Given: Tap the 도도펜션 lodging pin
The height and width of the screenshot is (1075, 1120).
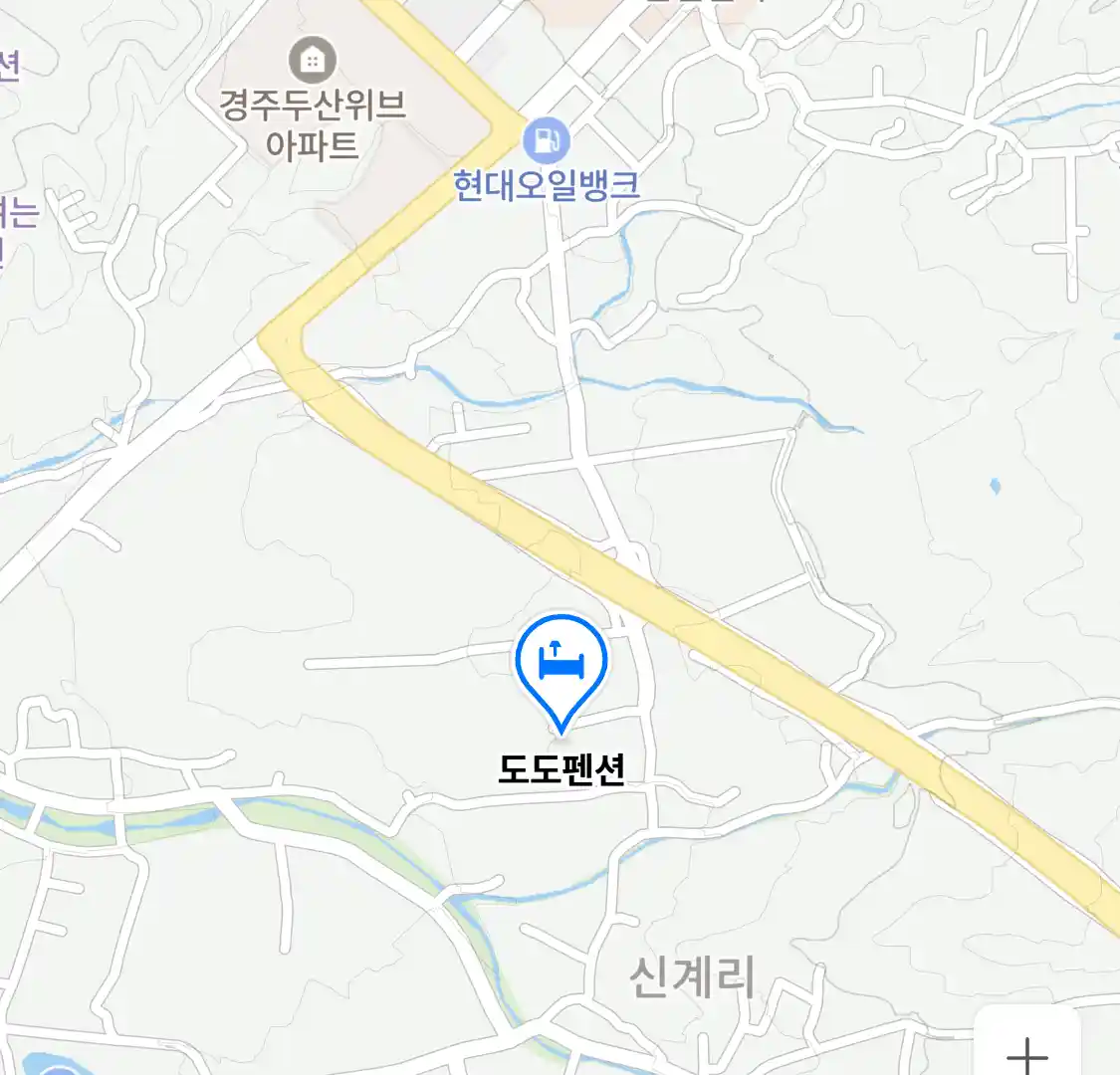Looking at the screenshot, I should 561,663.
